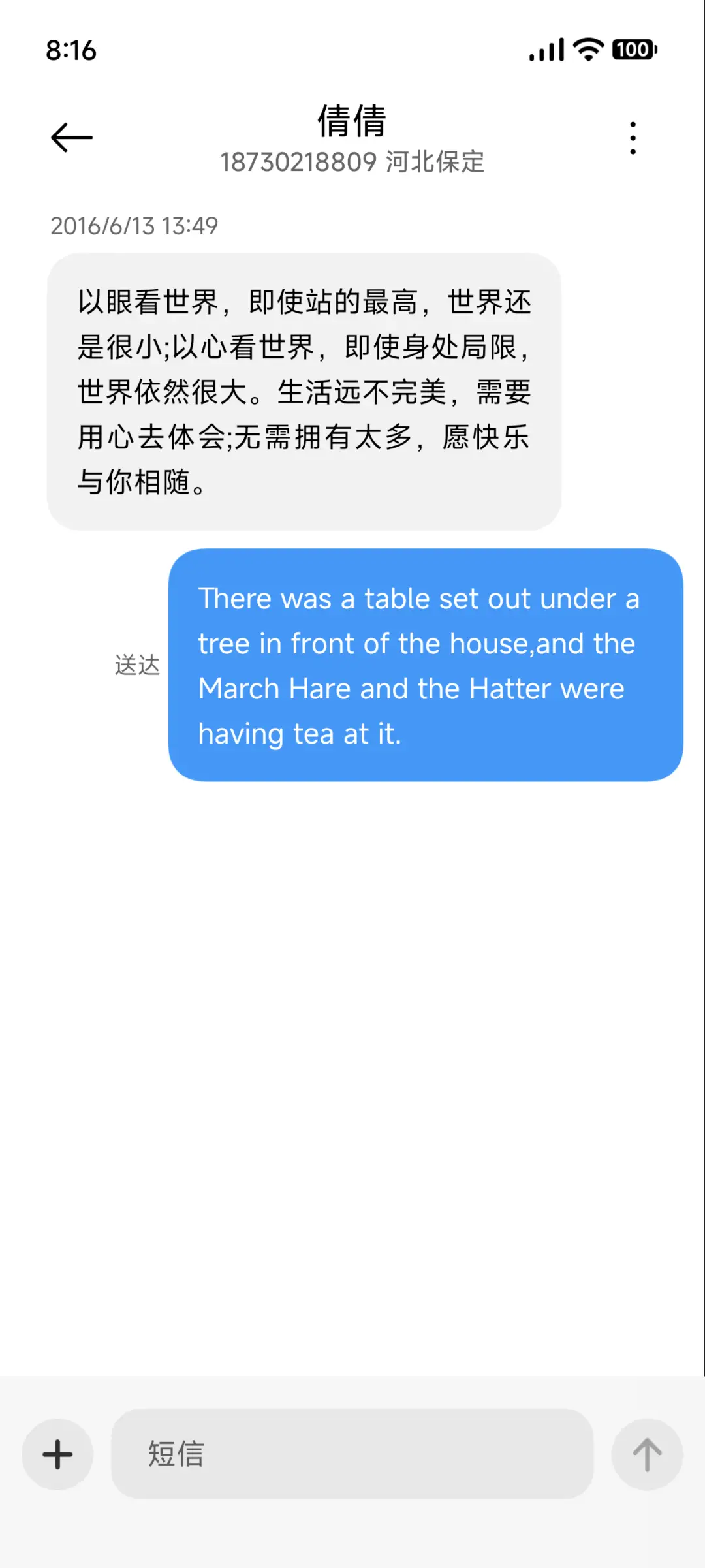Tap the timestamp 2016/6/13 13:49
705x1568 pixels.
135,227
